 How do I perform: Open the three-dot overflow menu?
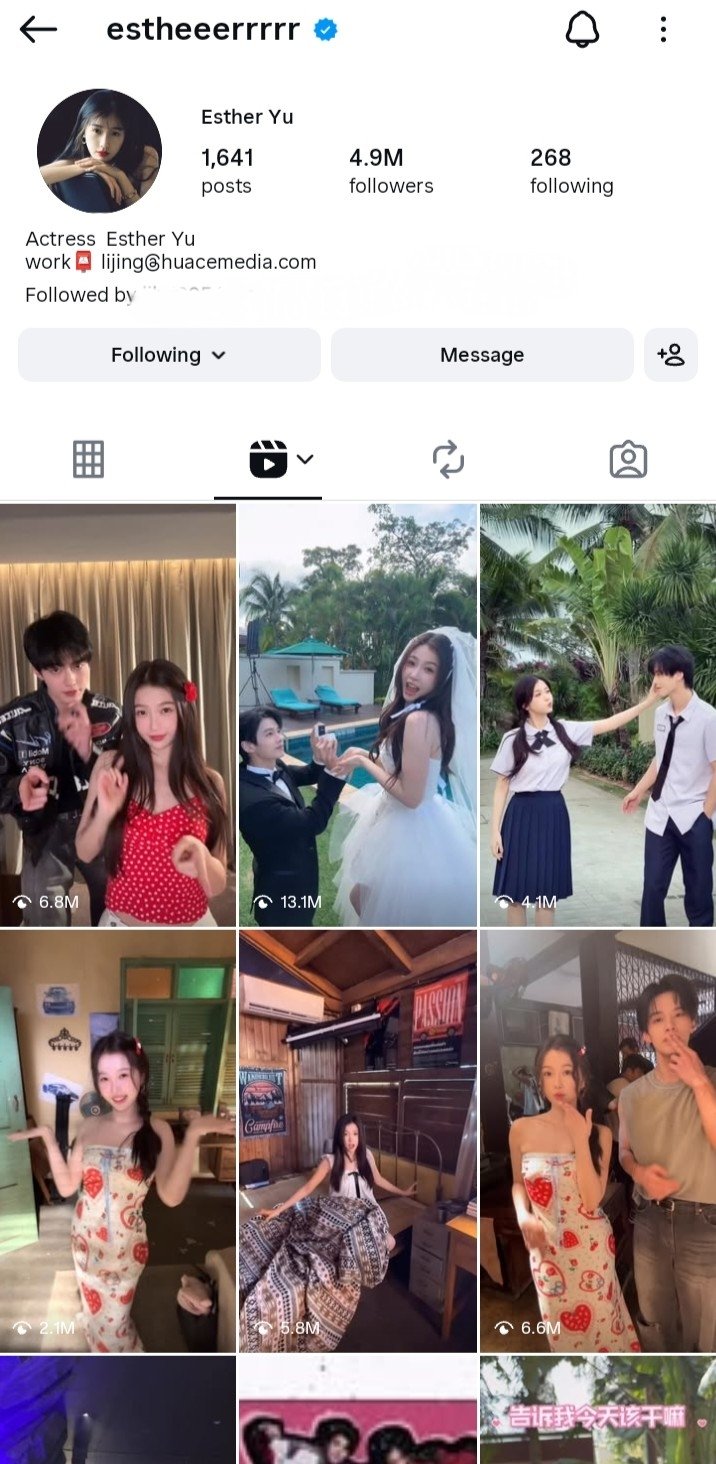pyautogui.click(x=663, y=30)
